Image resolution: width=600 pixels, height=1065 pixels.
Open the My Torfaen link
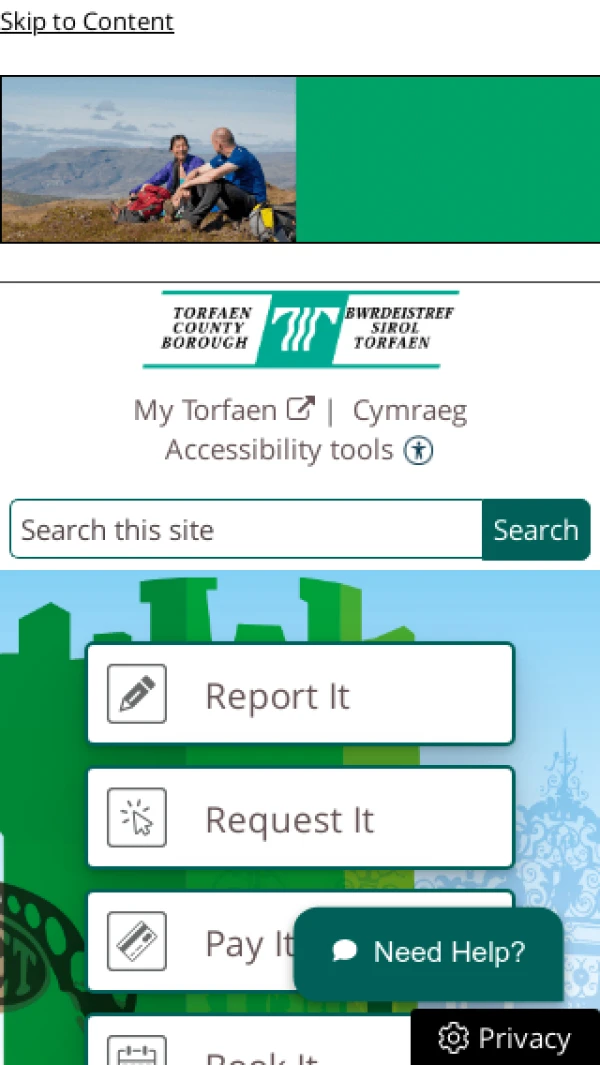tap(223, 410)
